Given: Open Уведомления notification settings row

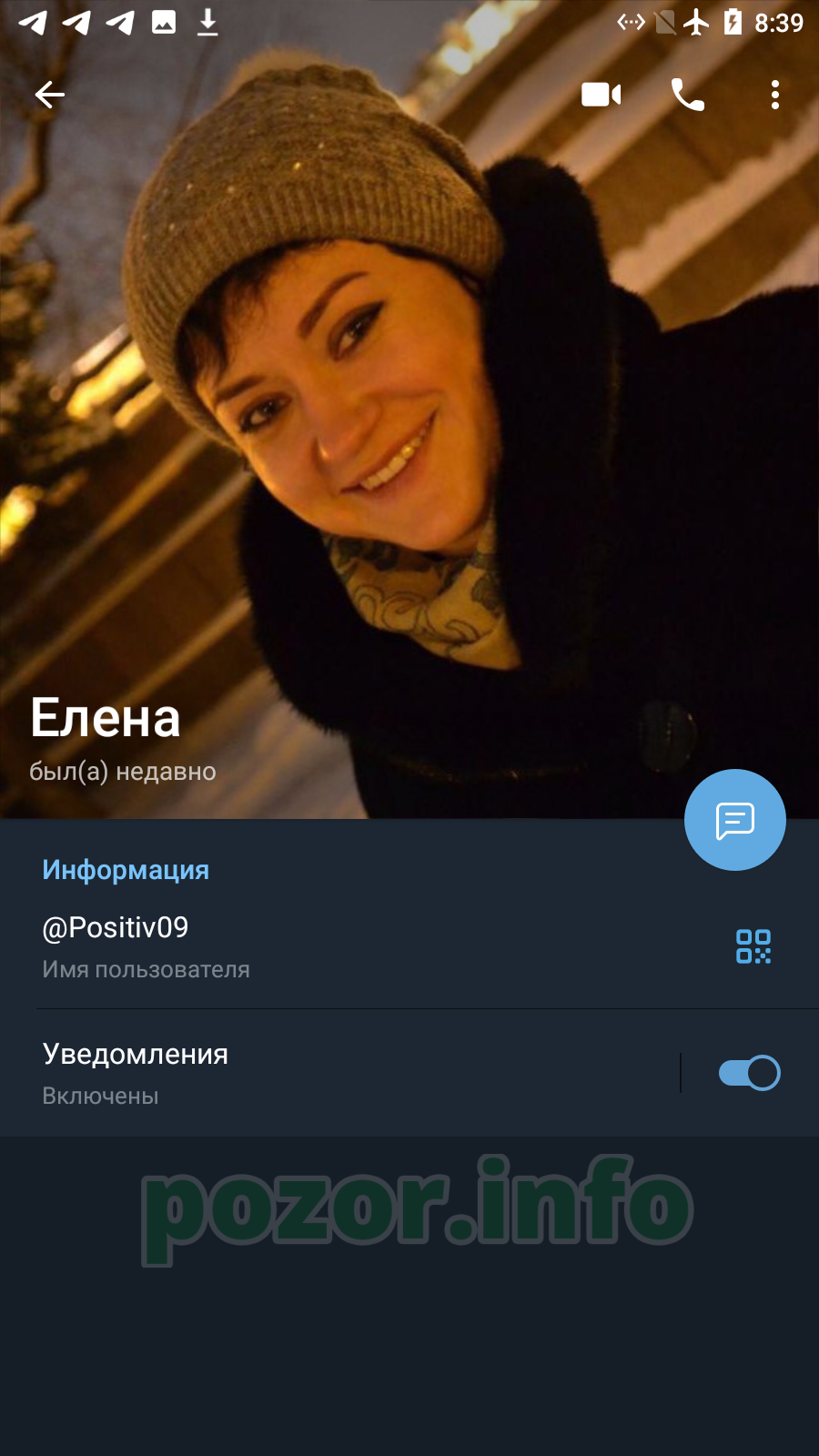Looking at the screenshot, I should click(x=339, y=1073).
